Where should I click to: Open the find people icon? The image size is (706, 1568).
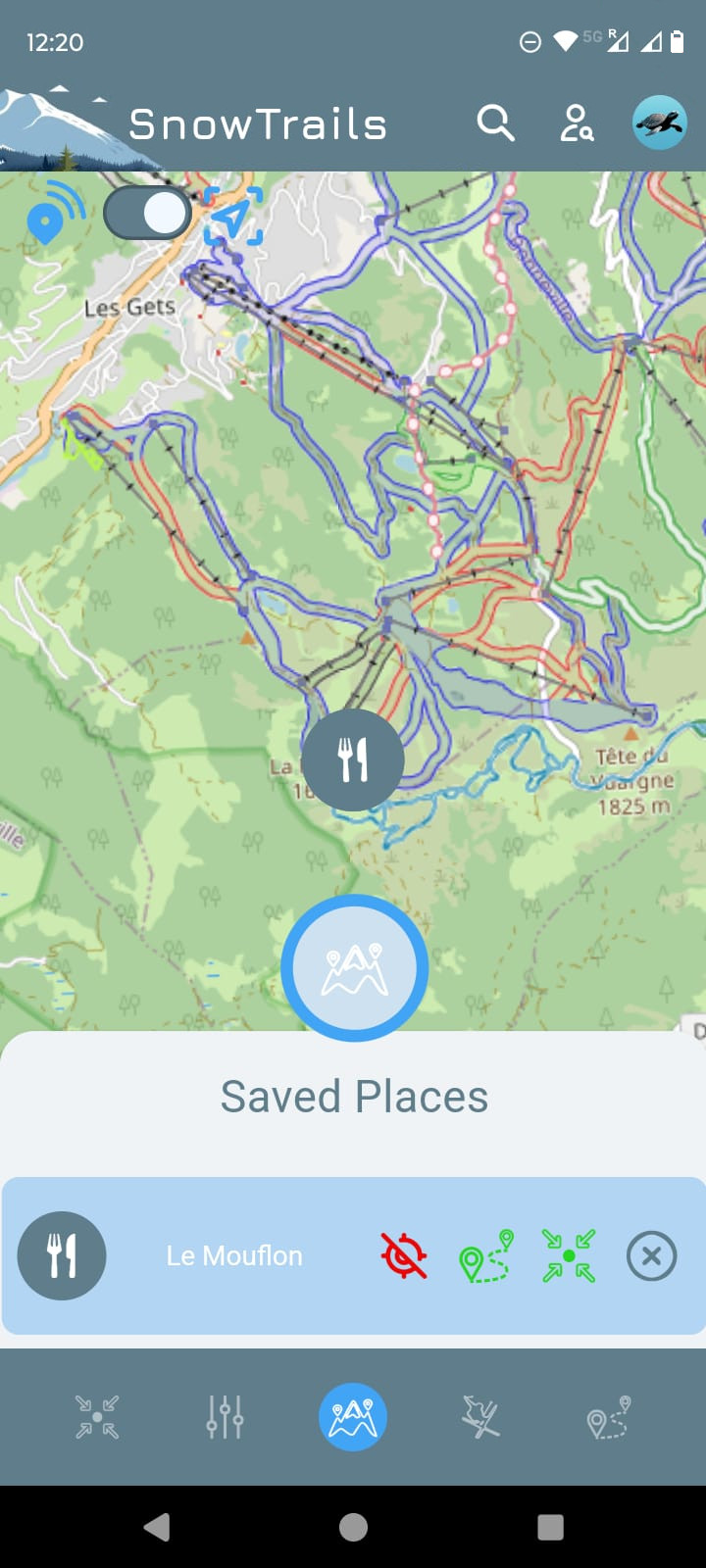[x=577, y=123]
